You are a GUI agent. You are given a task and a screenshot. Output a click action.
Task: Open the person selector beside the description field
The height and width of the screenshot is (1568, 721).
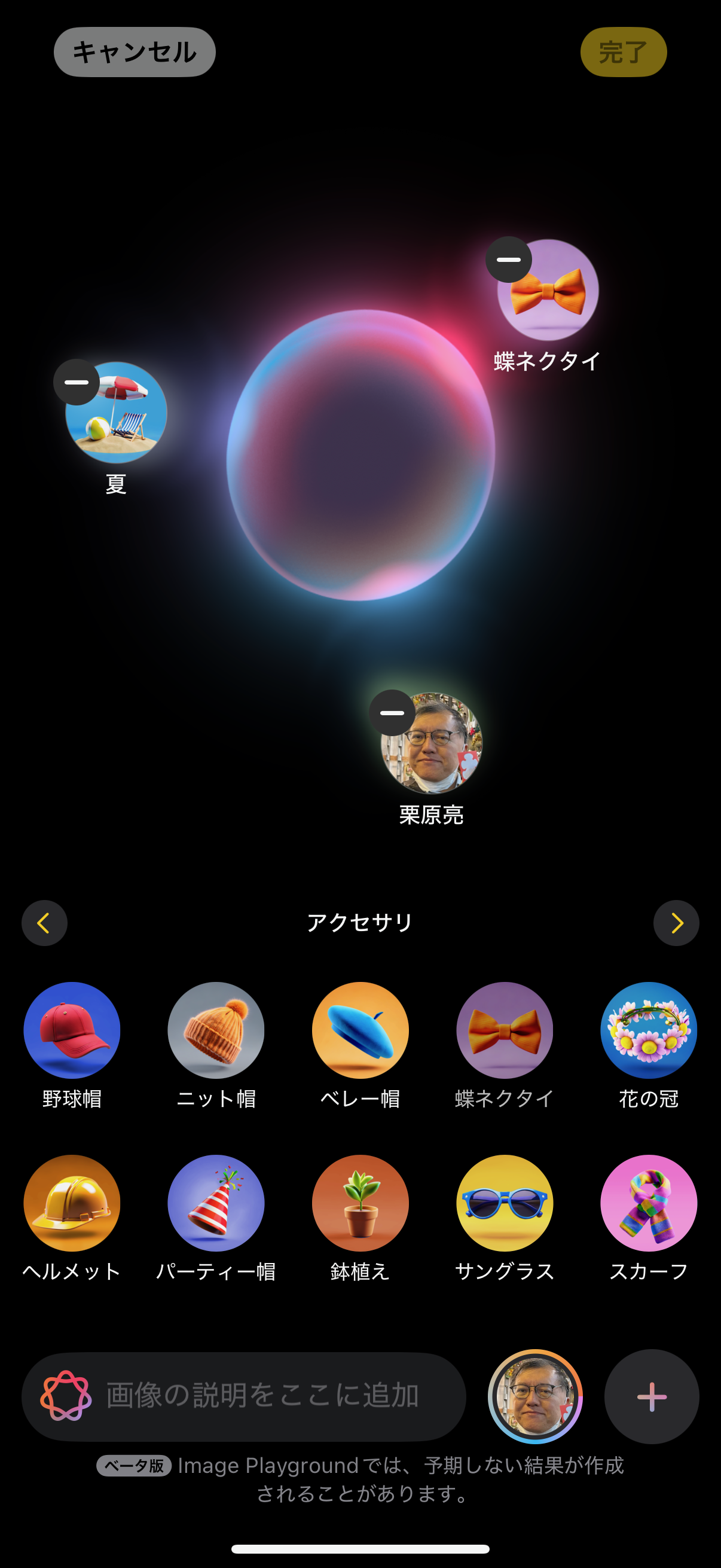[535, 1397]
